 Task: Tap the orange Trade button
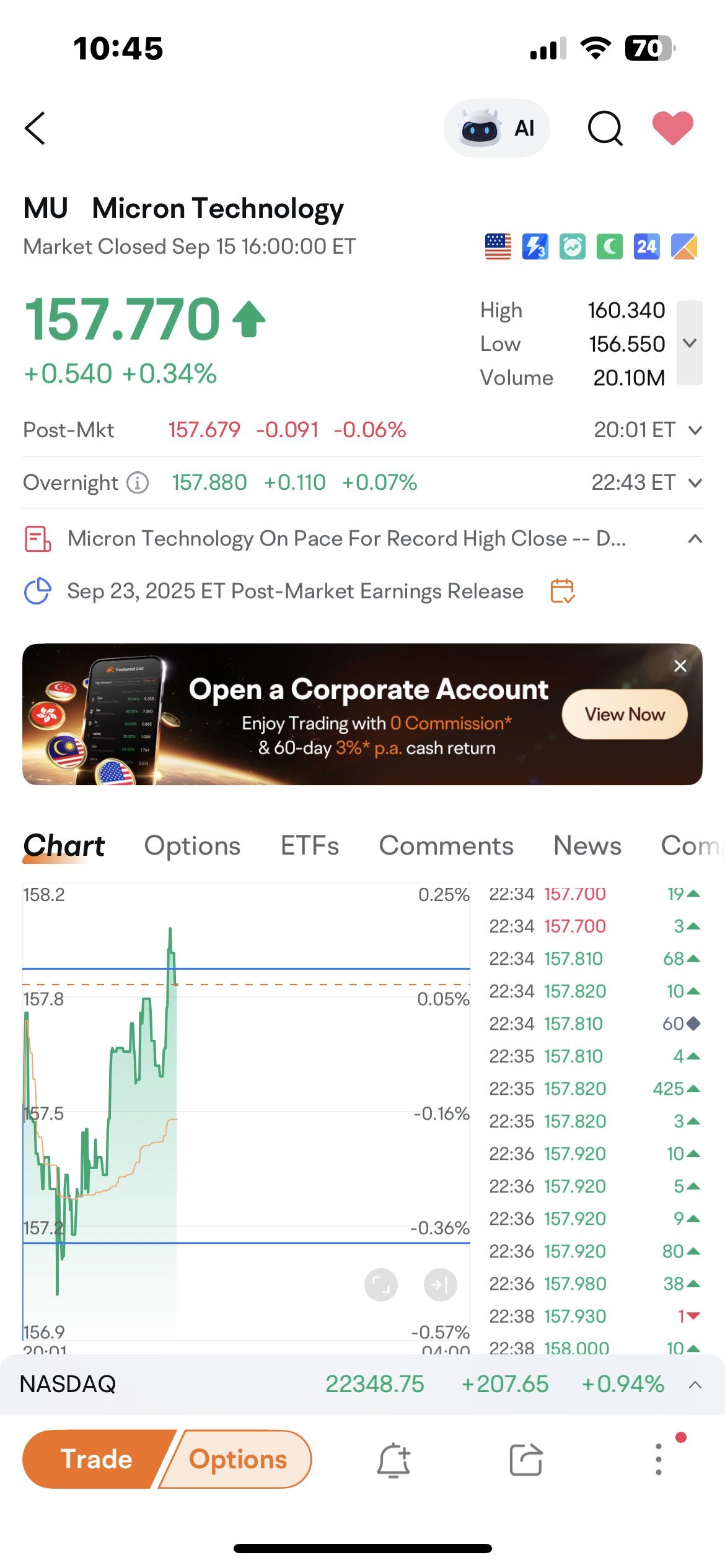pos(97,1459)
